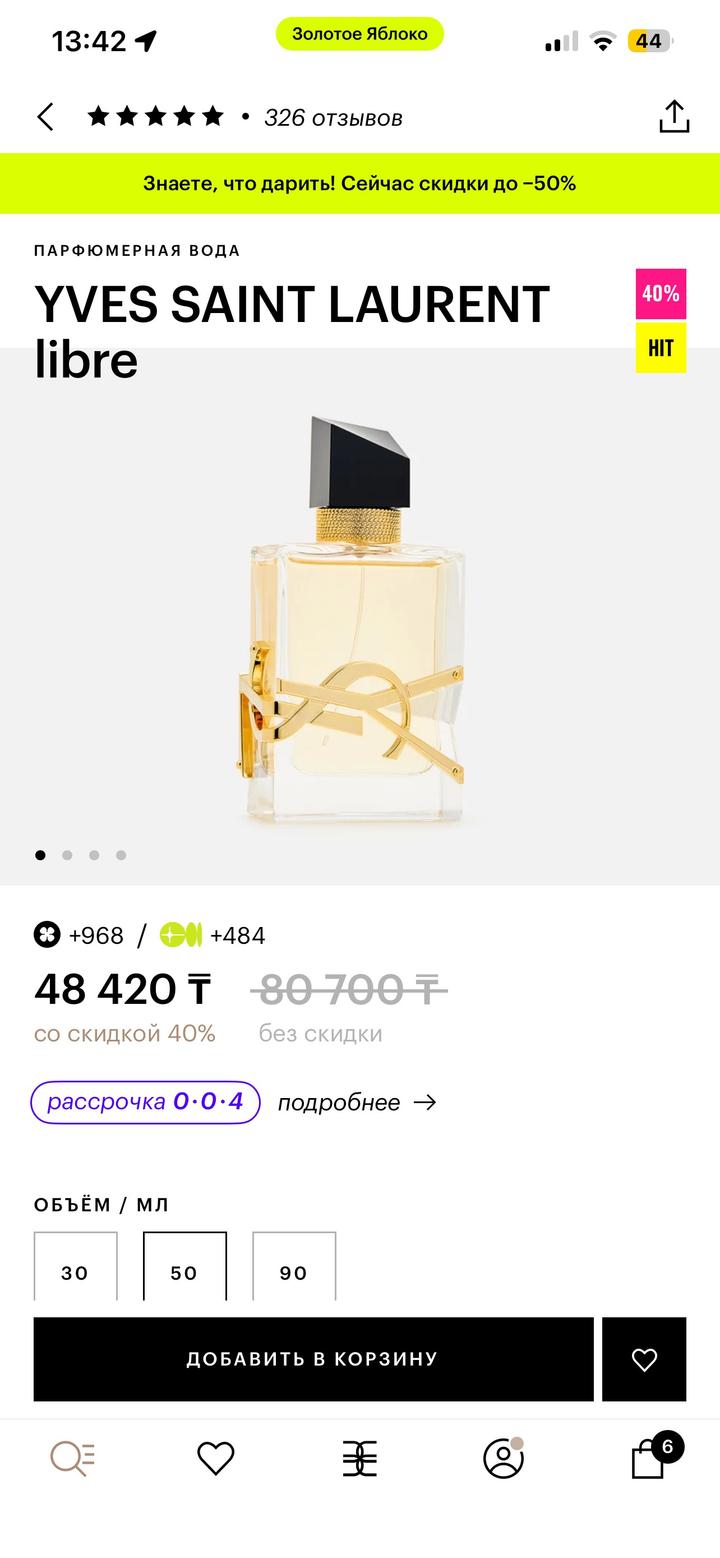Image resolution: width=720 pixels, height=1558 pixels.
Task: Open details about рассрочка 0·0·4
Action: point(146,1102)
